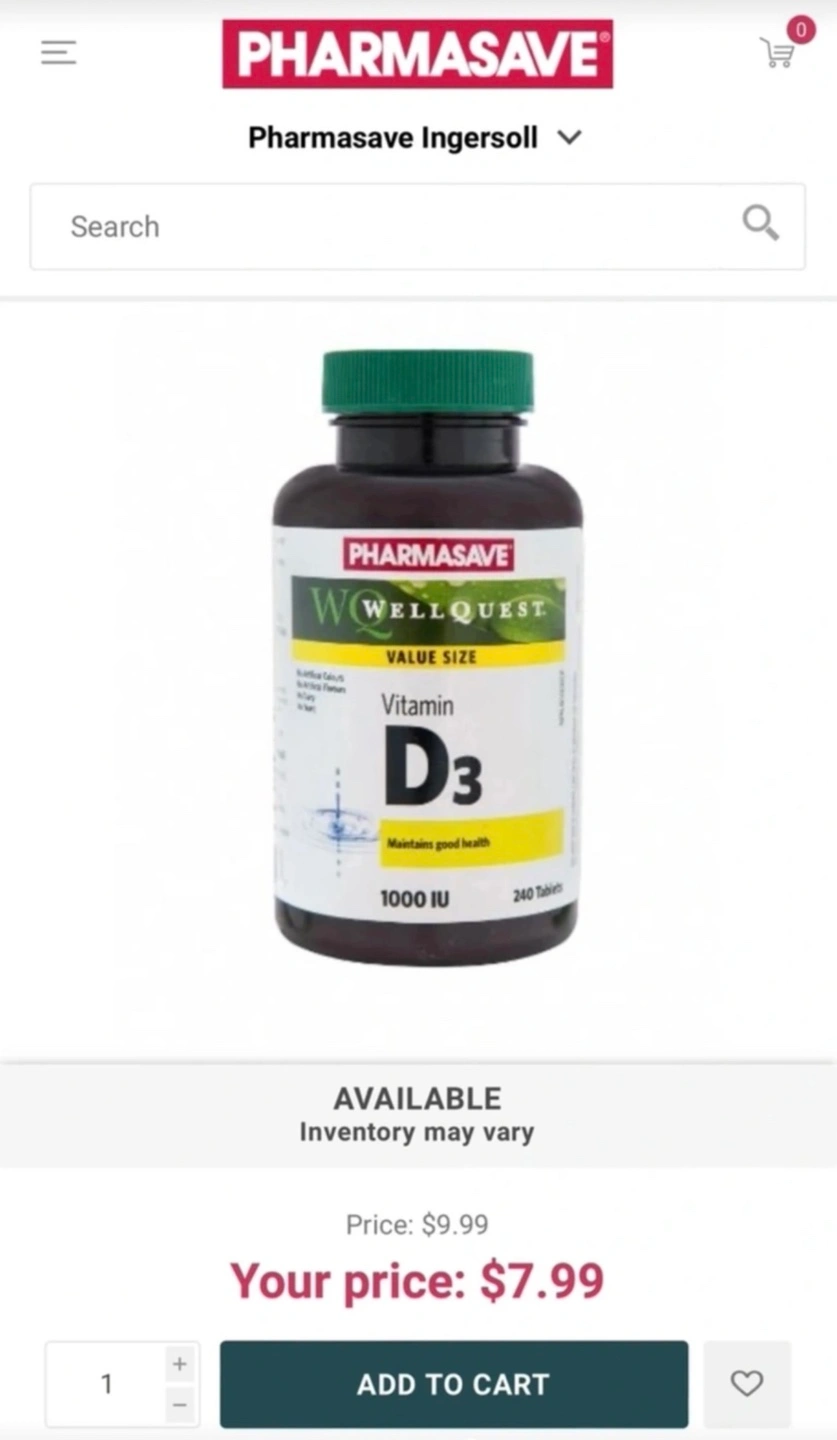Add Vitamin D3 to cart
The width and height of the screenshot is (837, 1440).
[x=454, y=1384]
